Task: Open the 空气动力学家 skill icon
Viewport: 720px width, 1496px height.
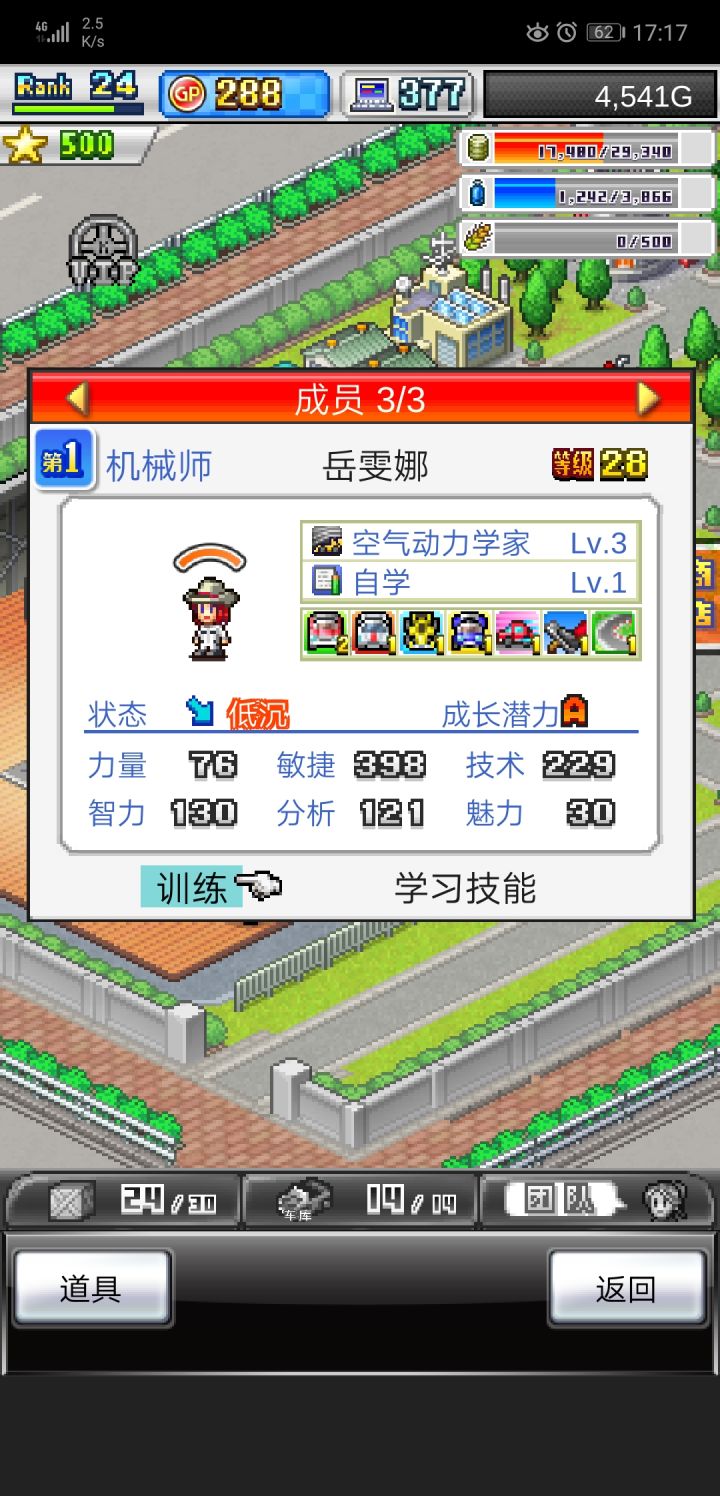Action: tap(325, 540)
